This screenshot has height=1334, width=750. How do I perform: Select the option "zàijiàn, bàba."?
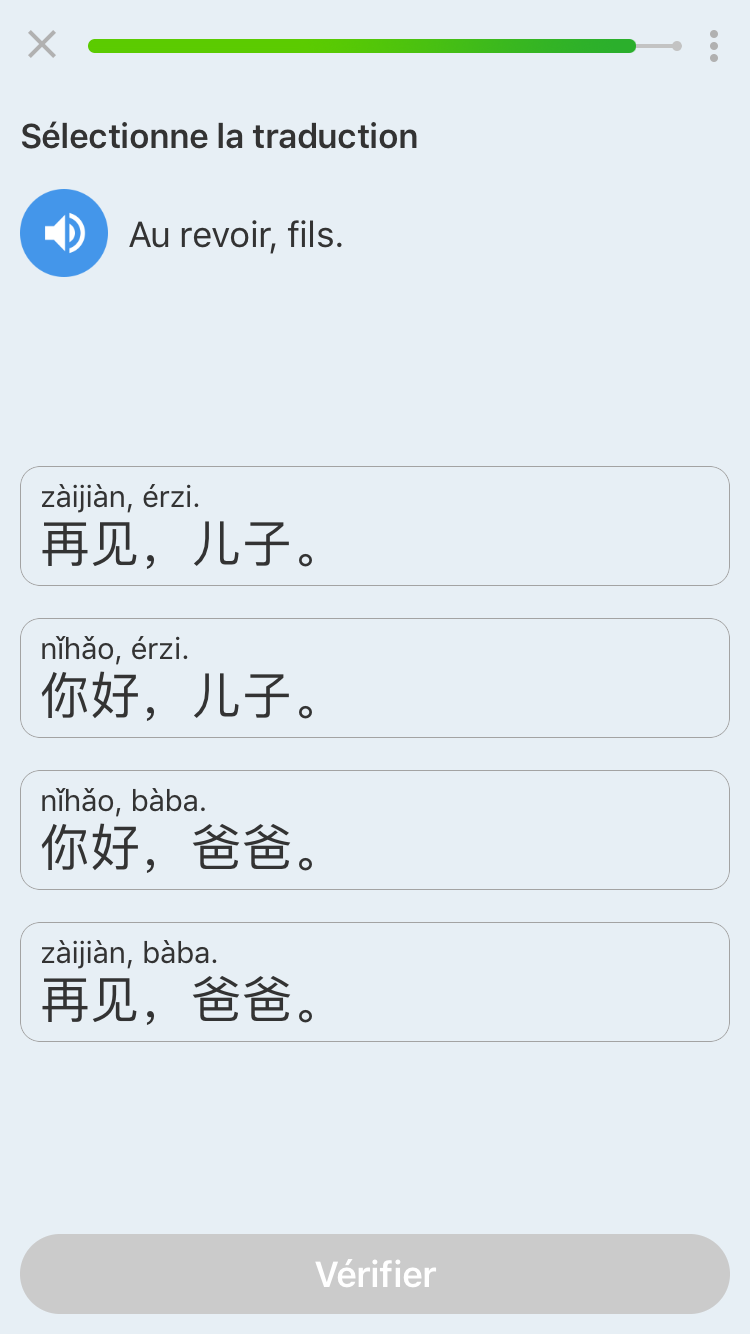(x=375, y=982)
